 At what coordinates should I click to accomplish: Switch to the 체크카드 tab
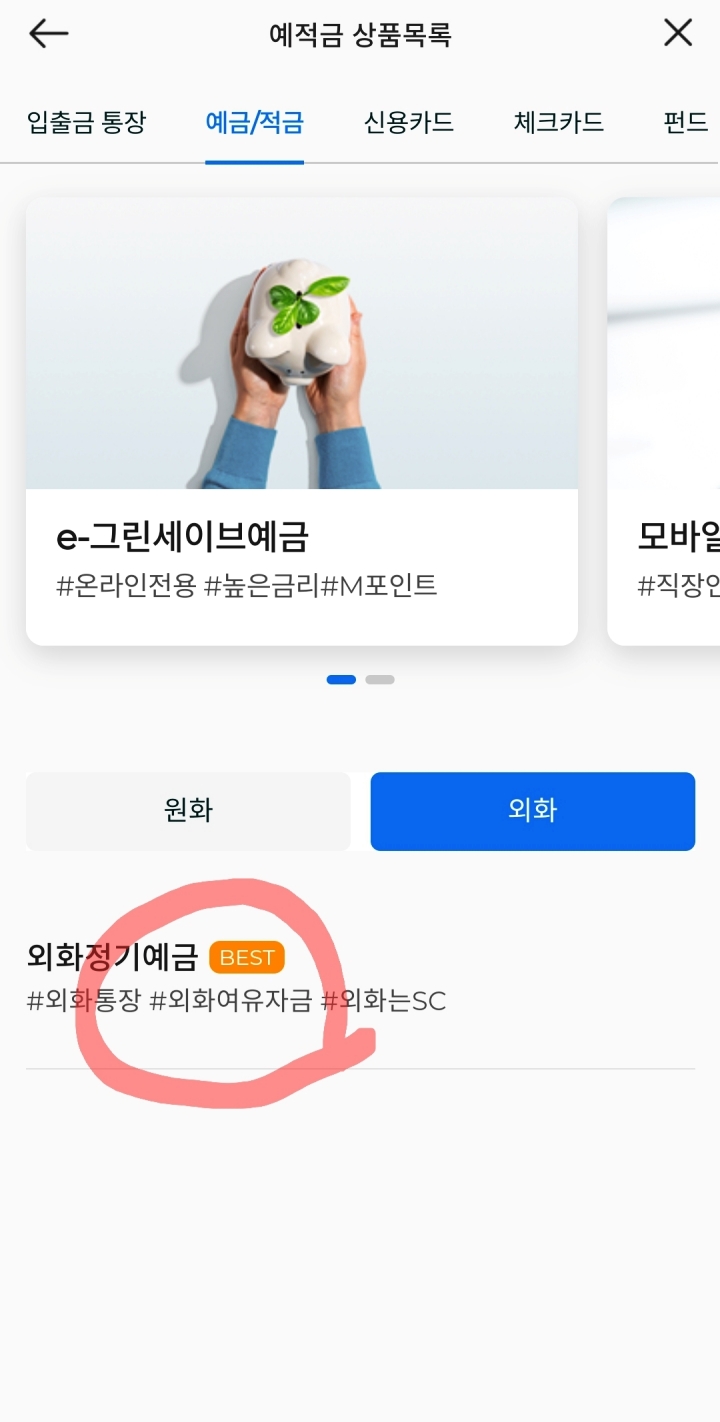557,122
